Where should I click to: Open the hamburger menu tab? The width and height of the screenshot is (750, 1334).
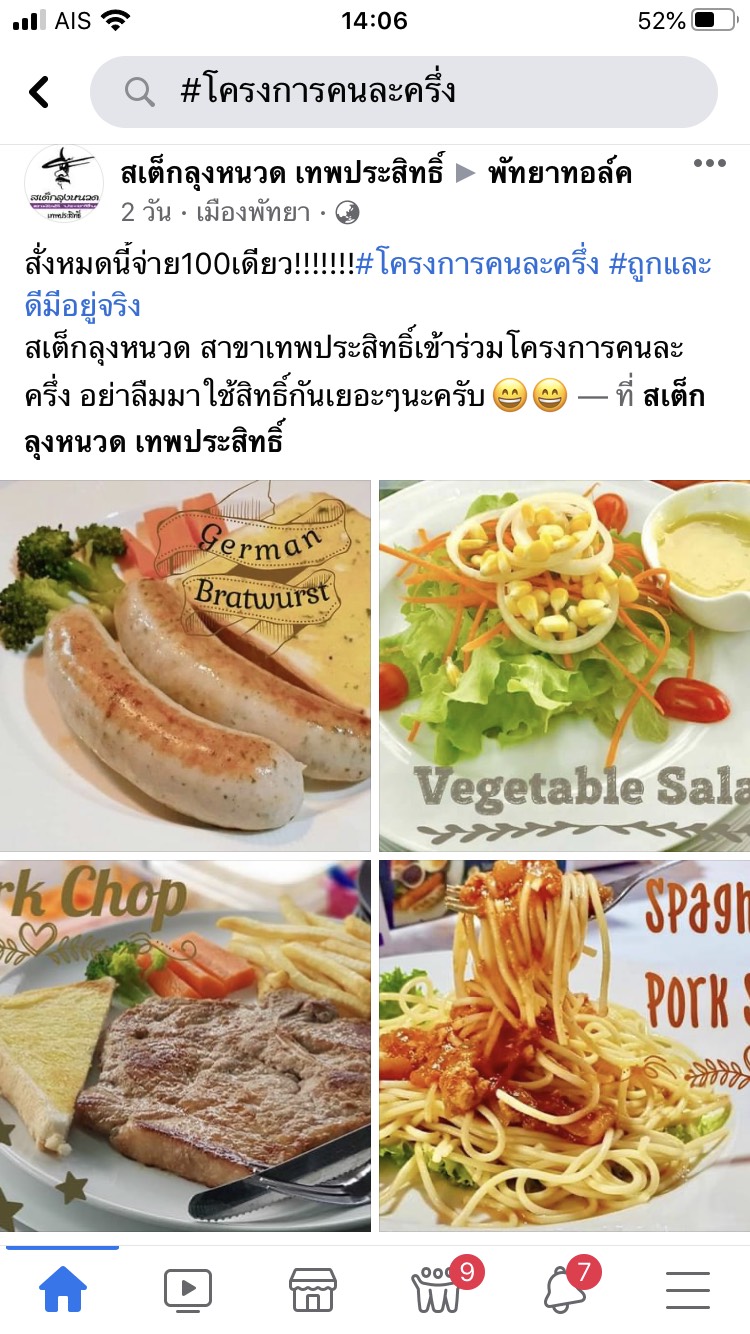pos(688,1290)
